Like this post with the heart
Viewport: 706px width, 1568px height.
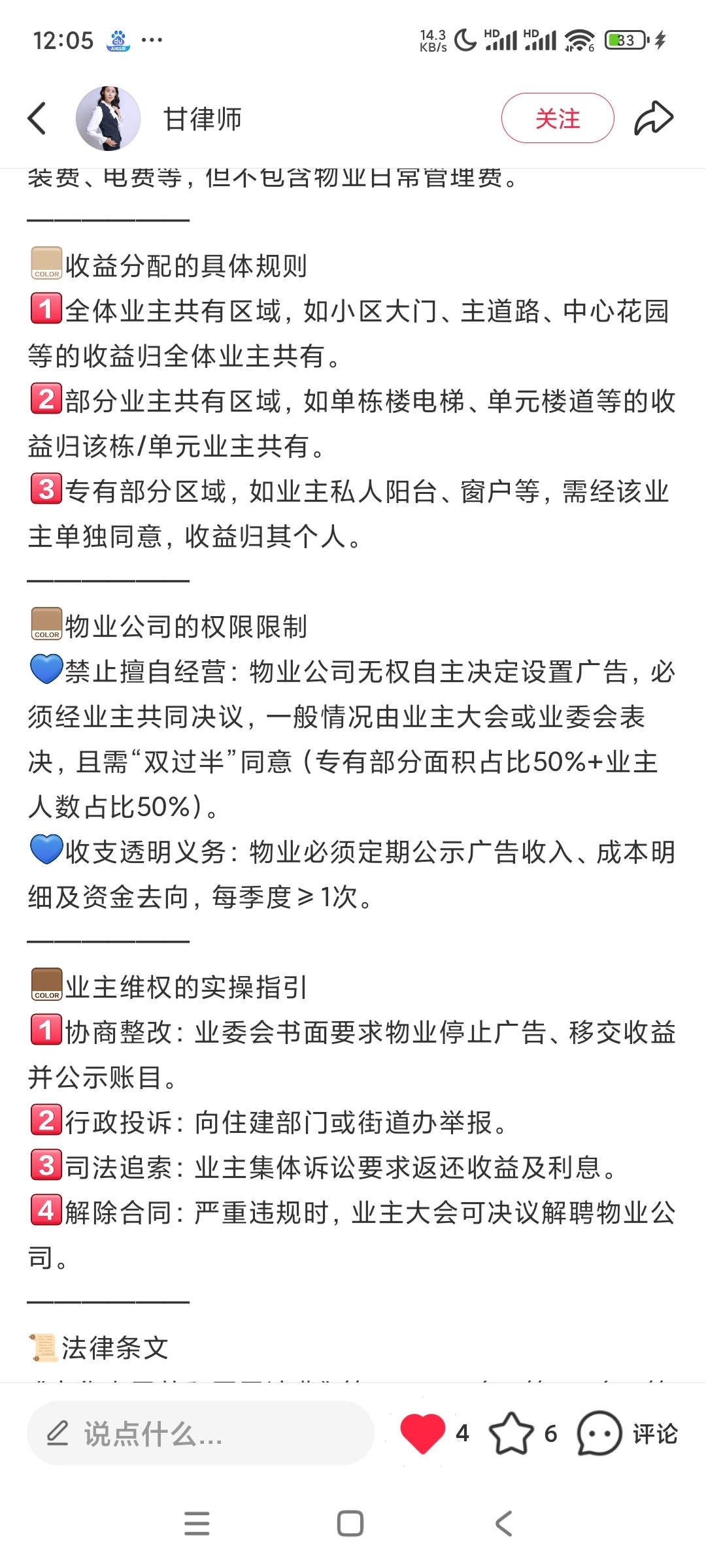(422, 1433)
